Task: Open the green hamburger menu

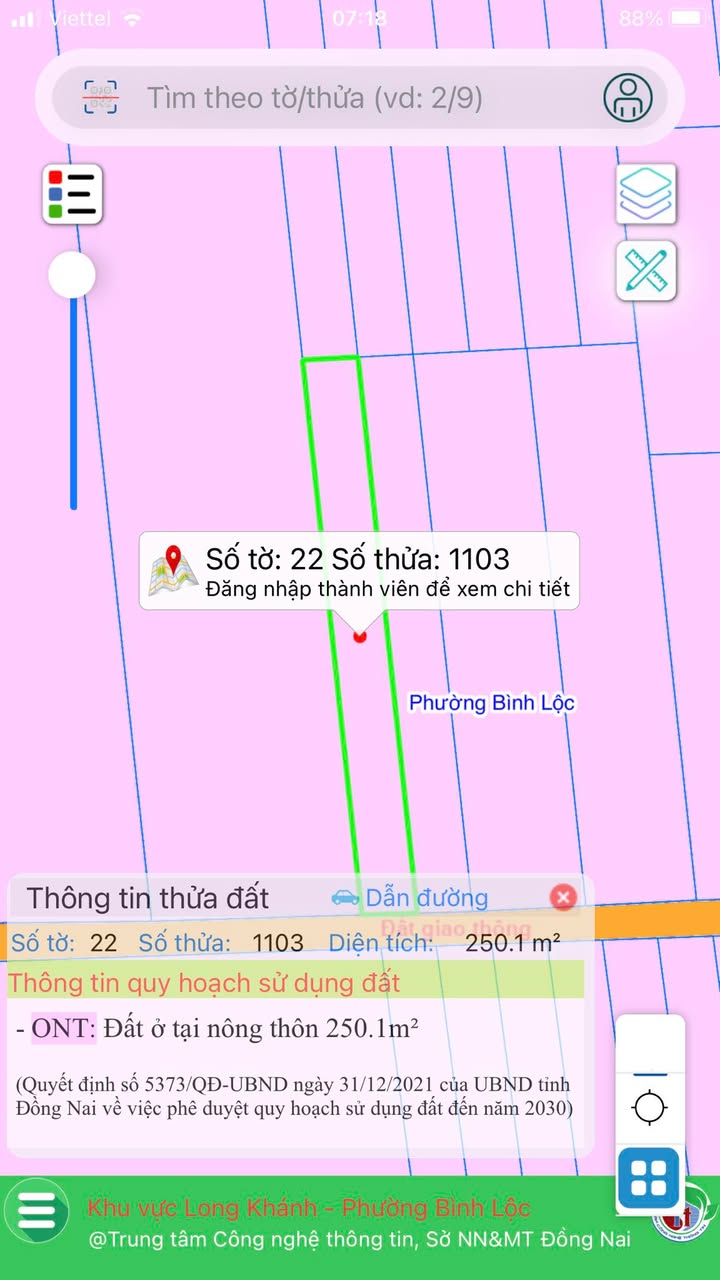Action: pos(37,1211)
